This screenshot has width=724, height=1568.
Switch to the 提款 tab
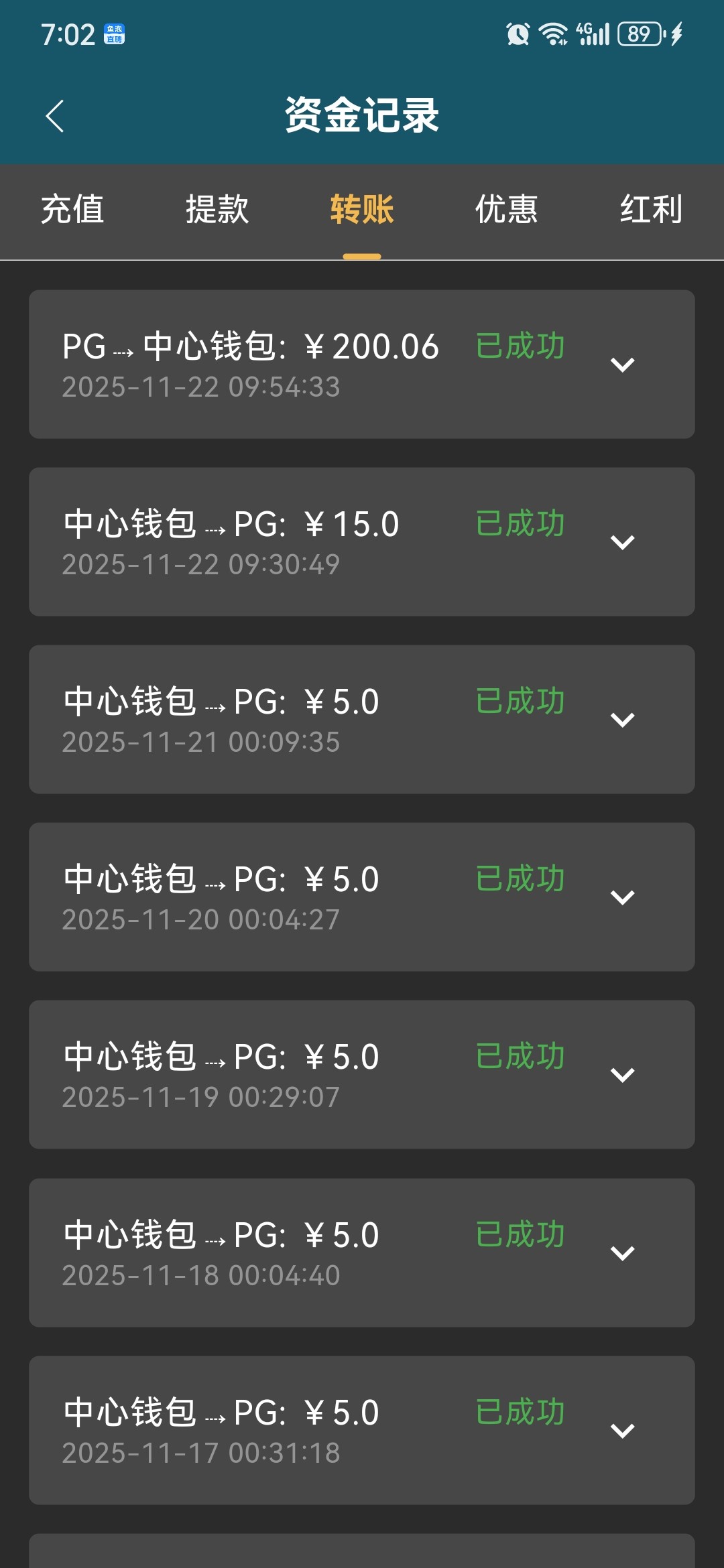coord(216,210)
